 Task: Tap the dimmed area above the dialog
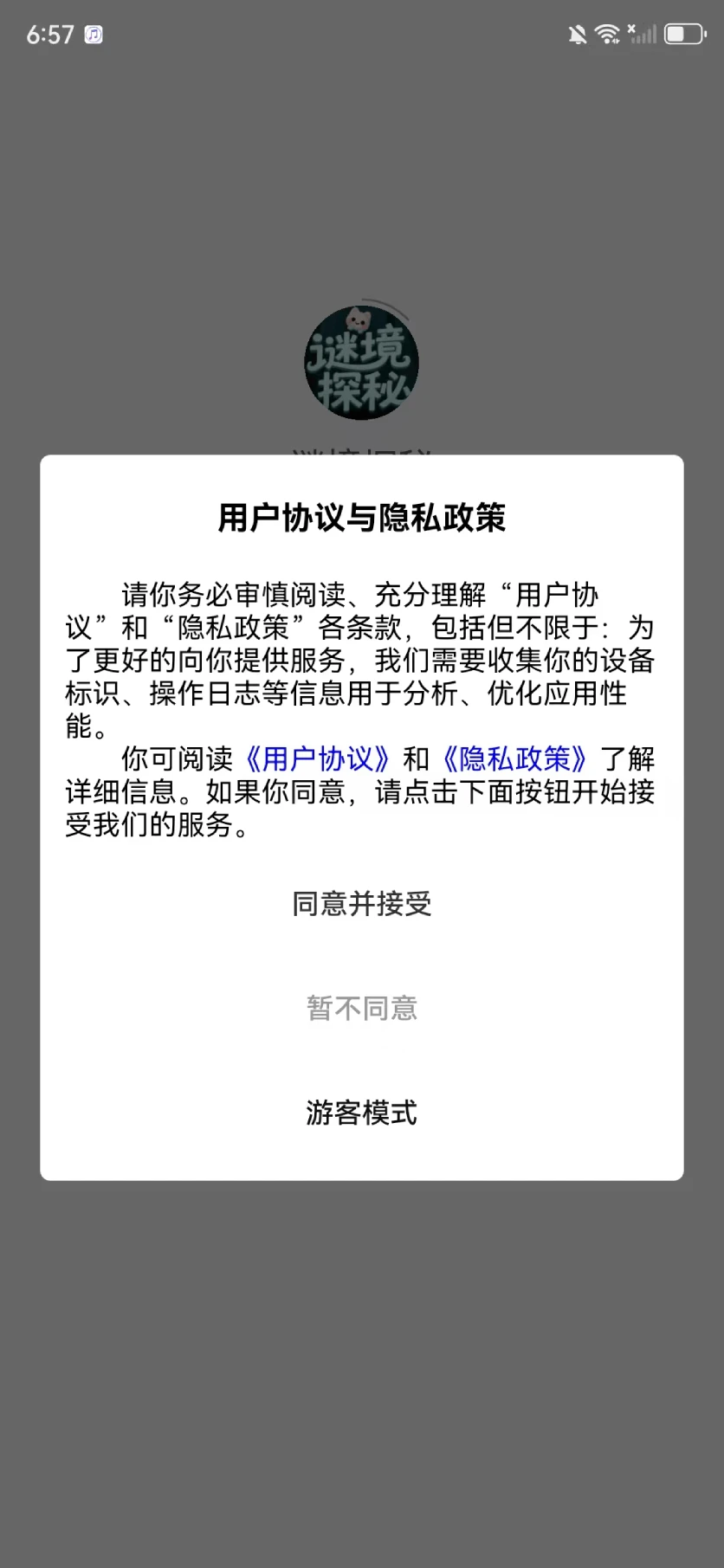362,173
